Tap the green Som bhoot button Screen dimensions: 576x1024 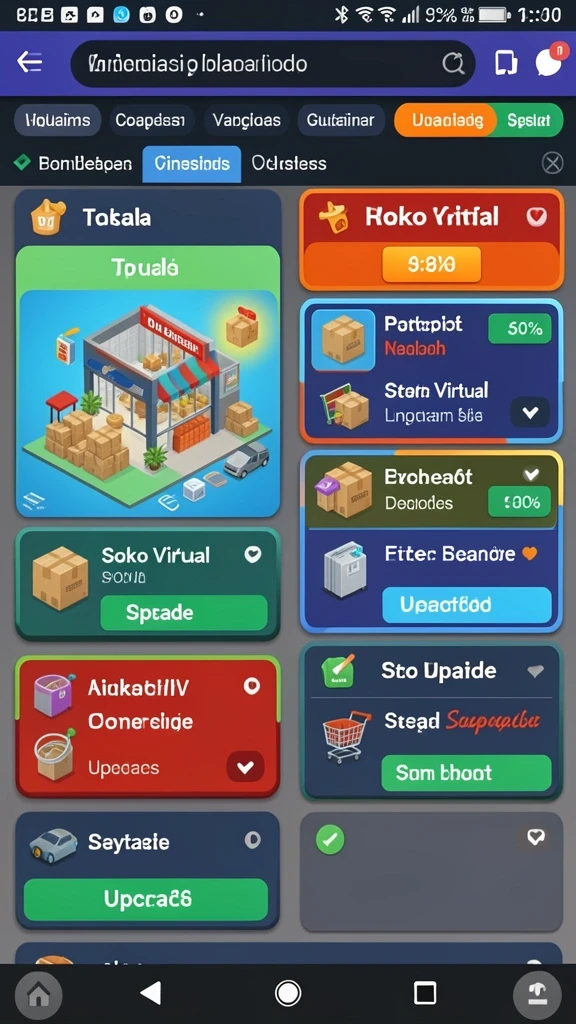click(466, 773)
